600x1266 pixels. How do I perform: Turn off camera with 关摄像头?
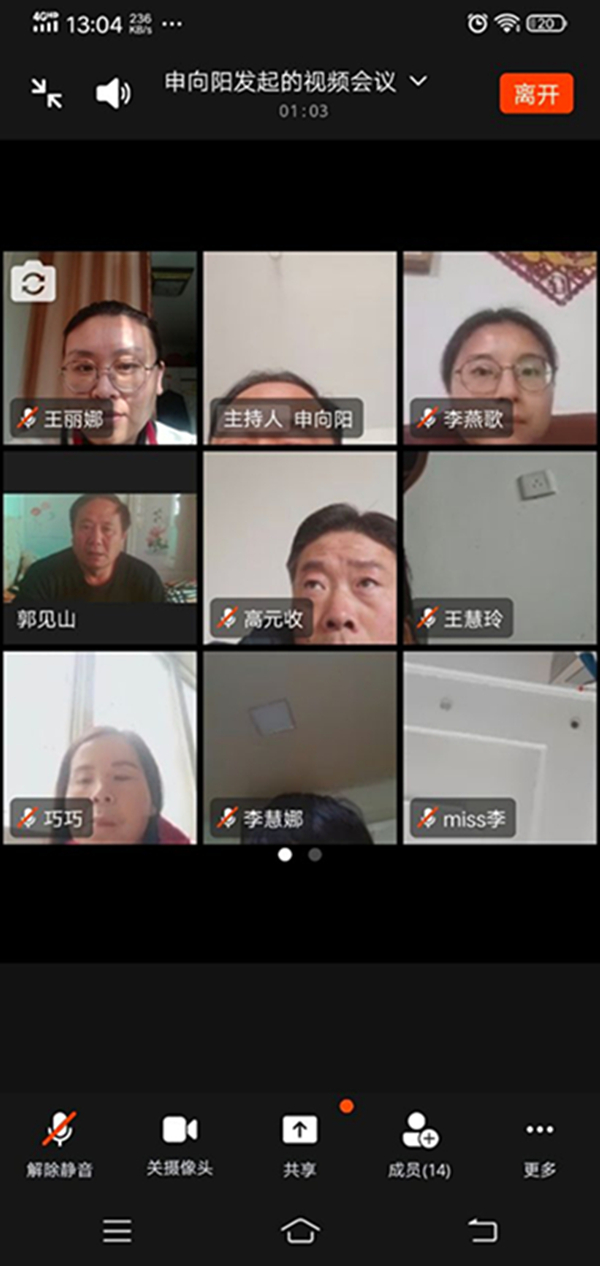tap(180, 1143)
